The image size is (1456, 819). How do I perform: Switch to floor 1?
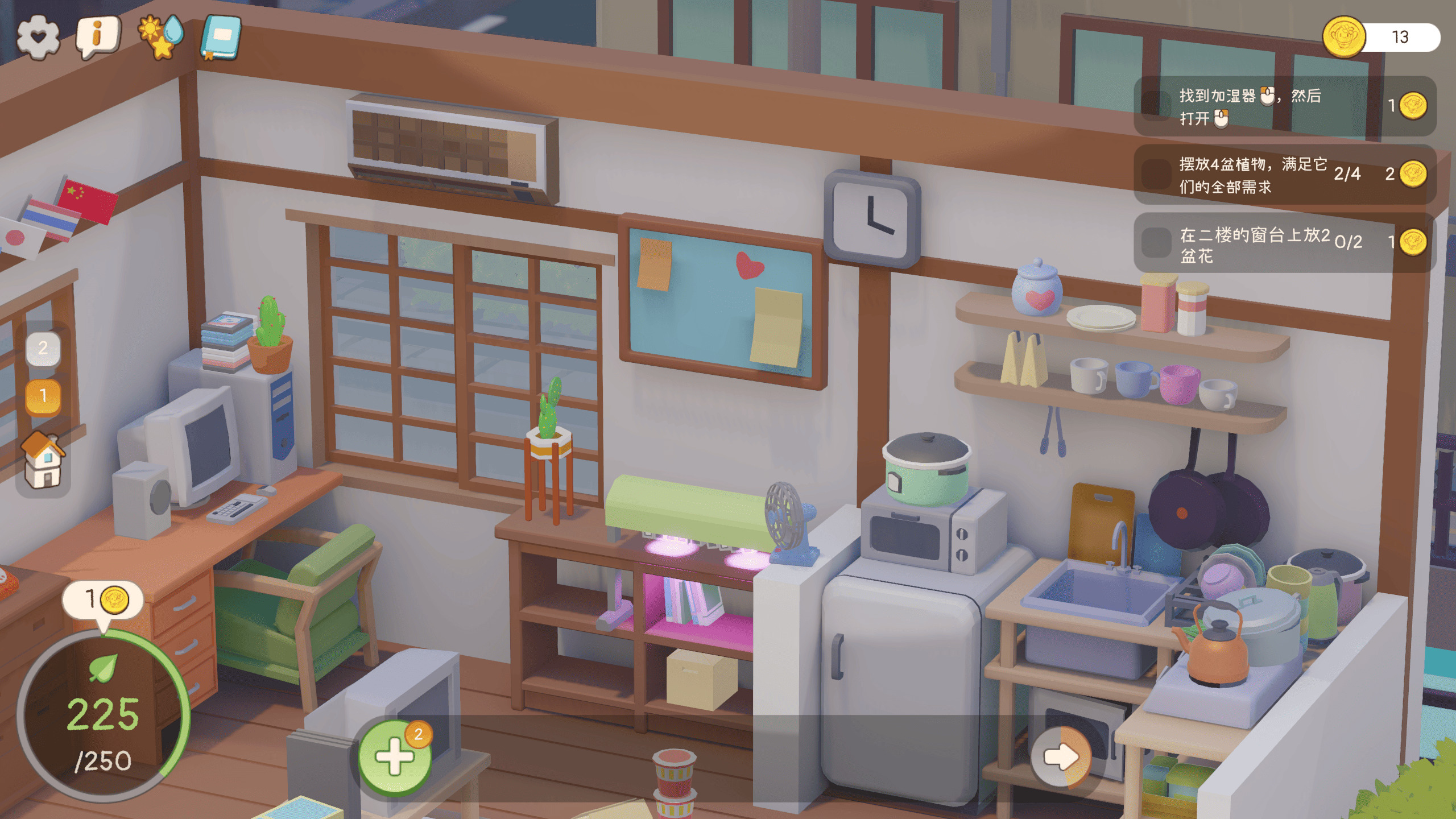pos(43,396)
